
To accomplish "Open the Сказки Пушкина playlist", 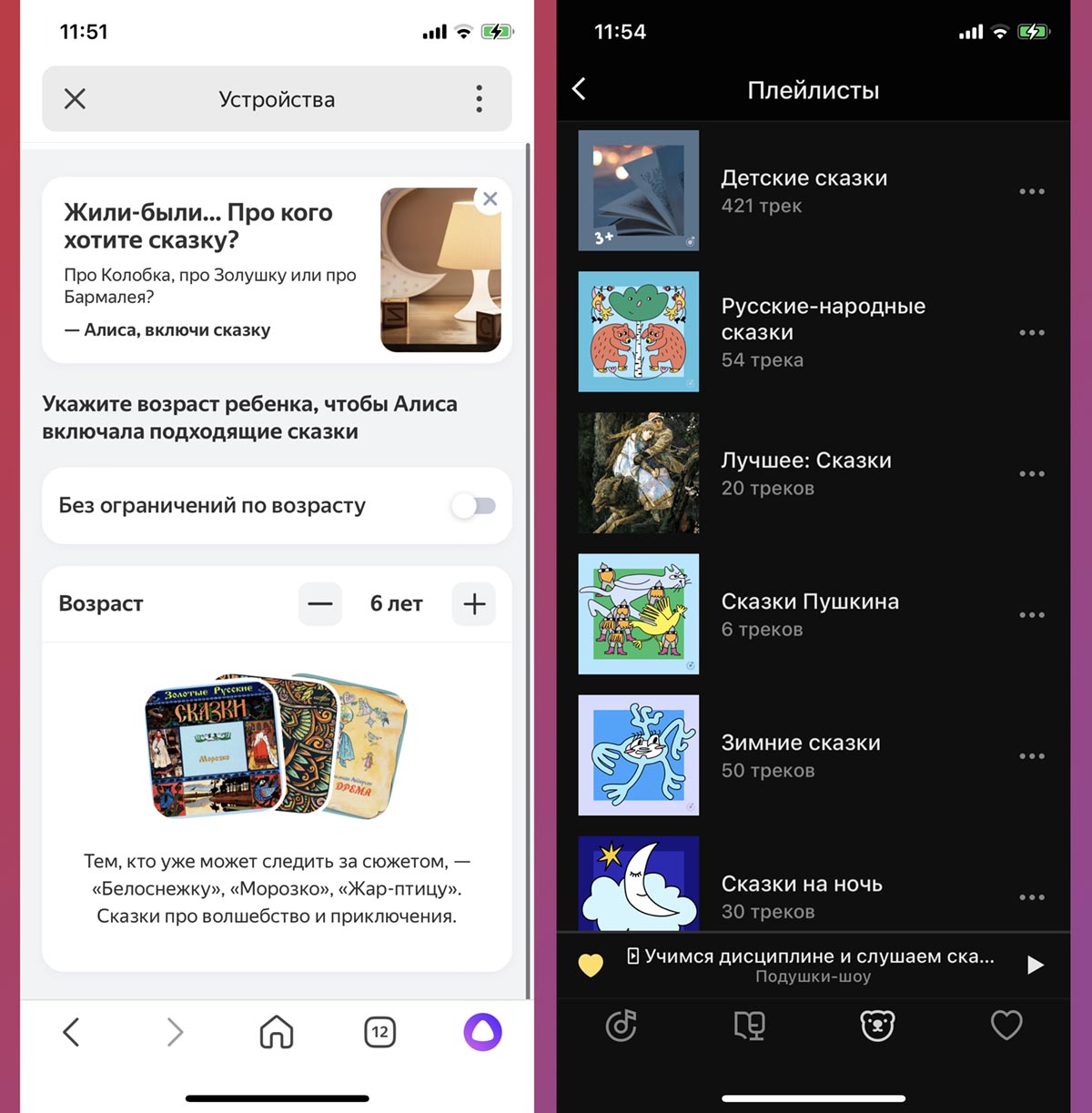I will (x=809, y=614).
